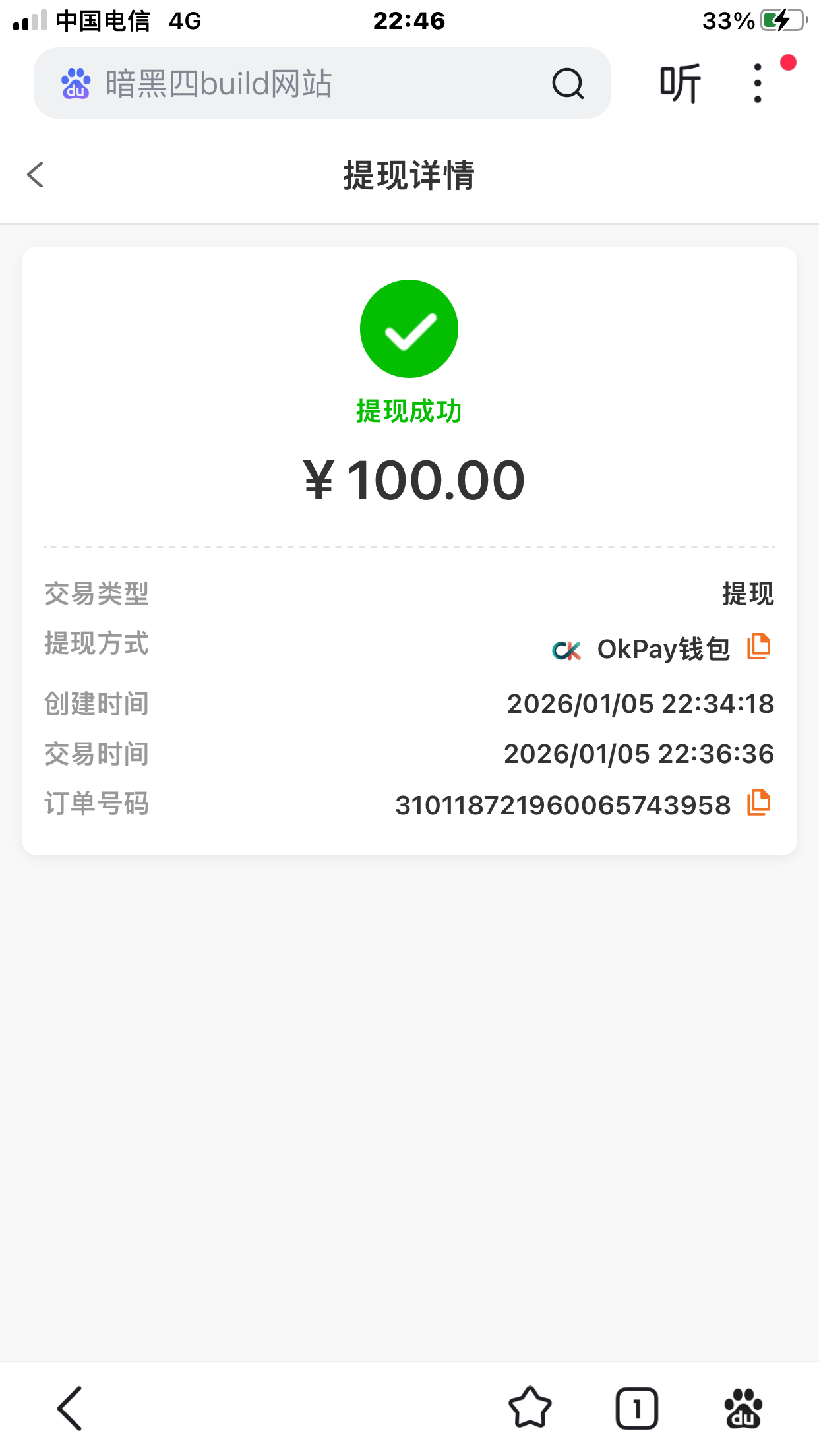The height and width of the screenshot is (1456, 819).
Task: Go back with the page back chevron
Action: click(34, 175)
